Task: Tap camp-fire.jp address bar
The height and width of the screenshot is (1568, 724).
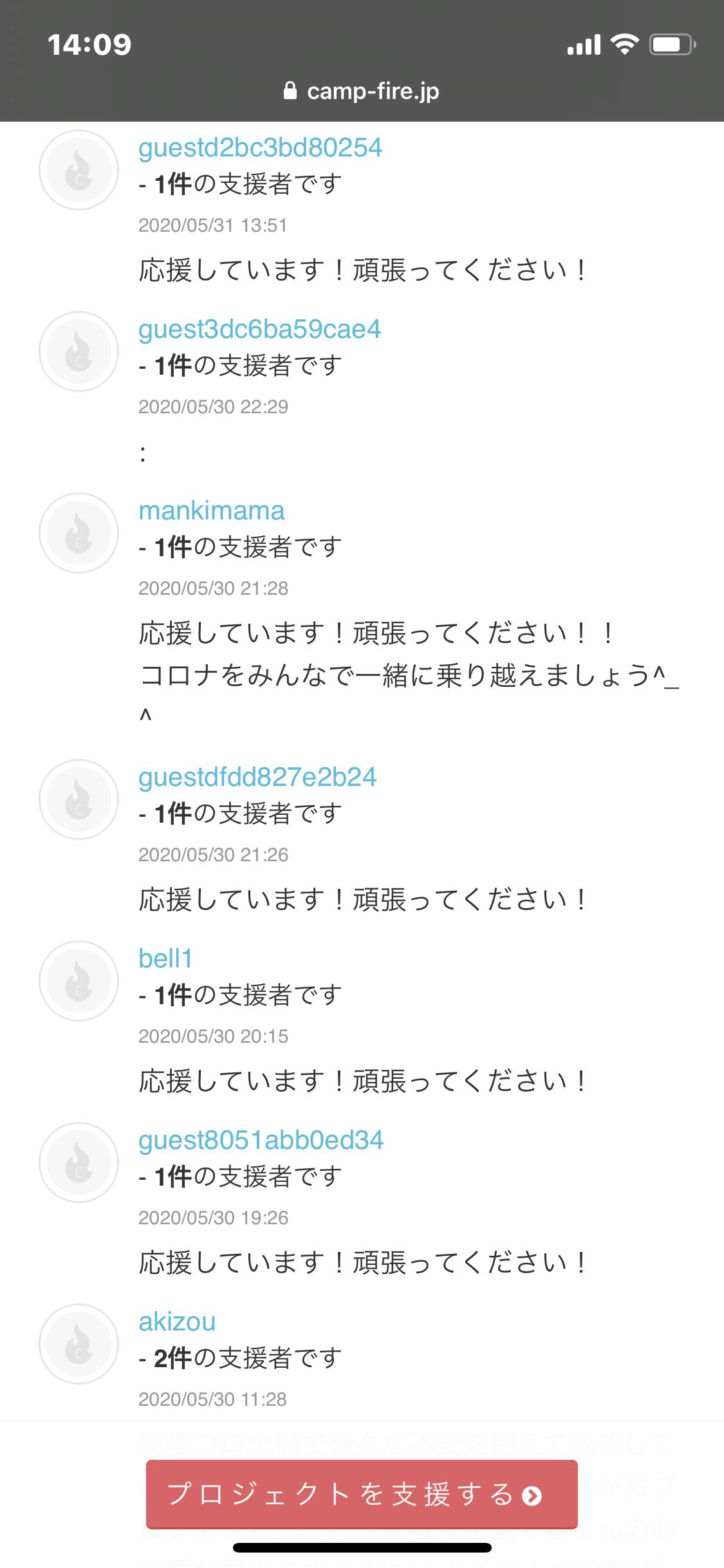Action: tap(362, 91)
